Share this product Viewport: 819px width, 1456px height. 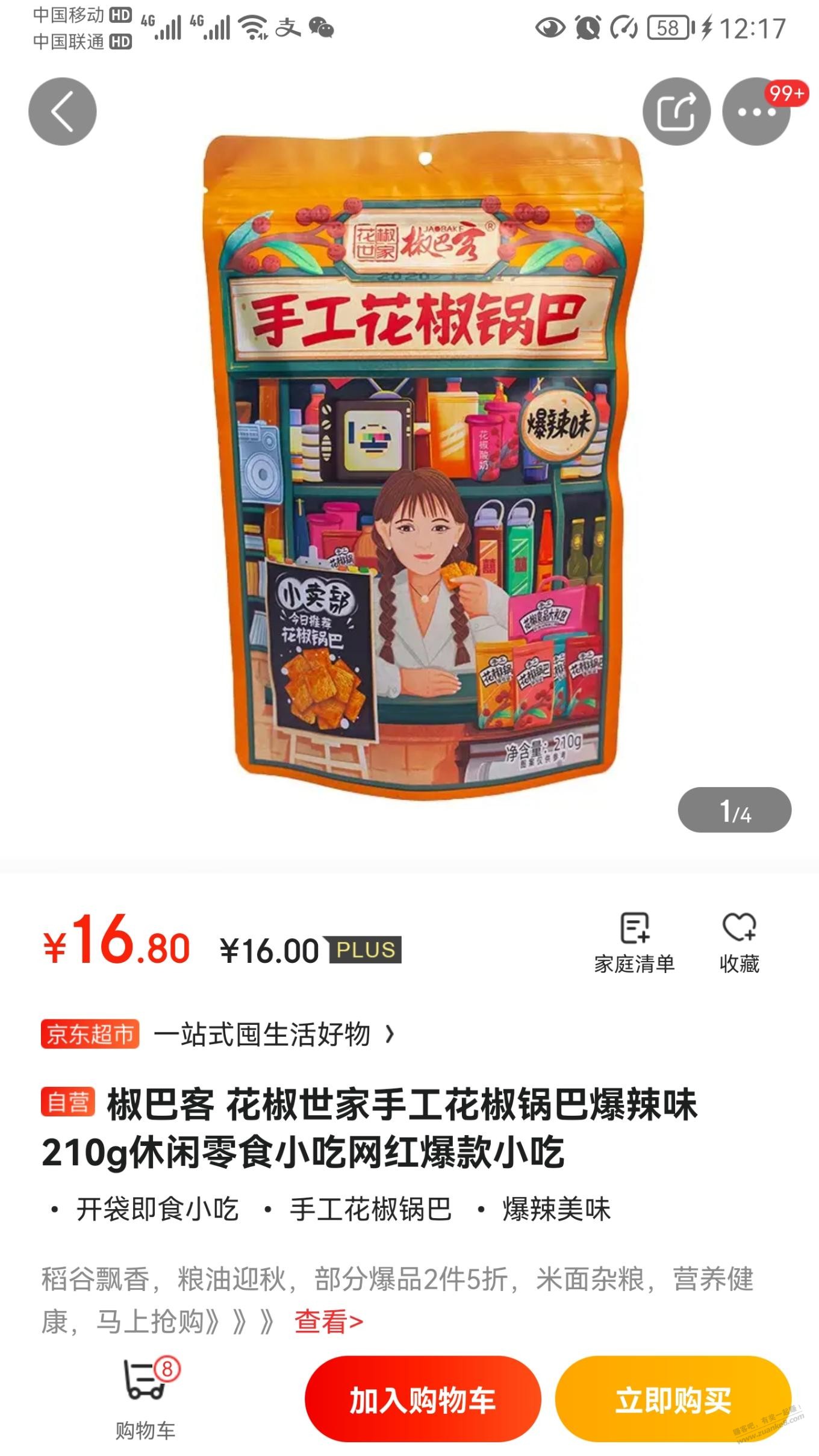tap(676, 111)
